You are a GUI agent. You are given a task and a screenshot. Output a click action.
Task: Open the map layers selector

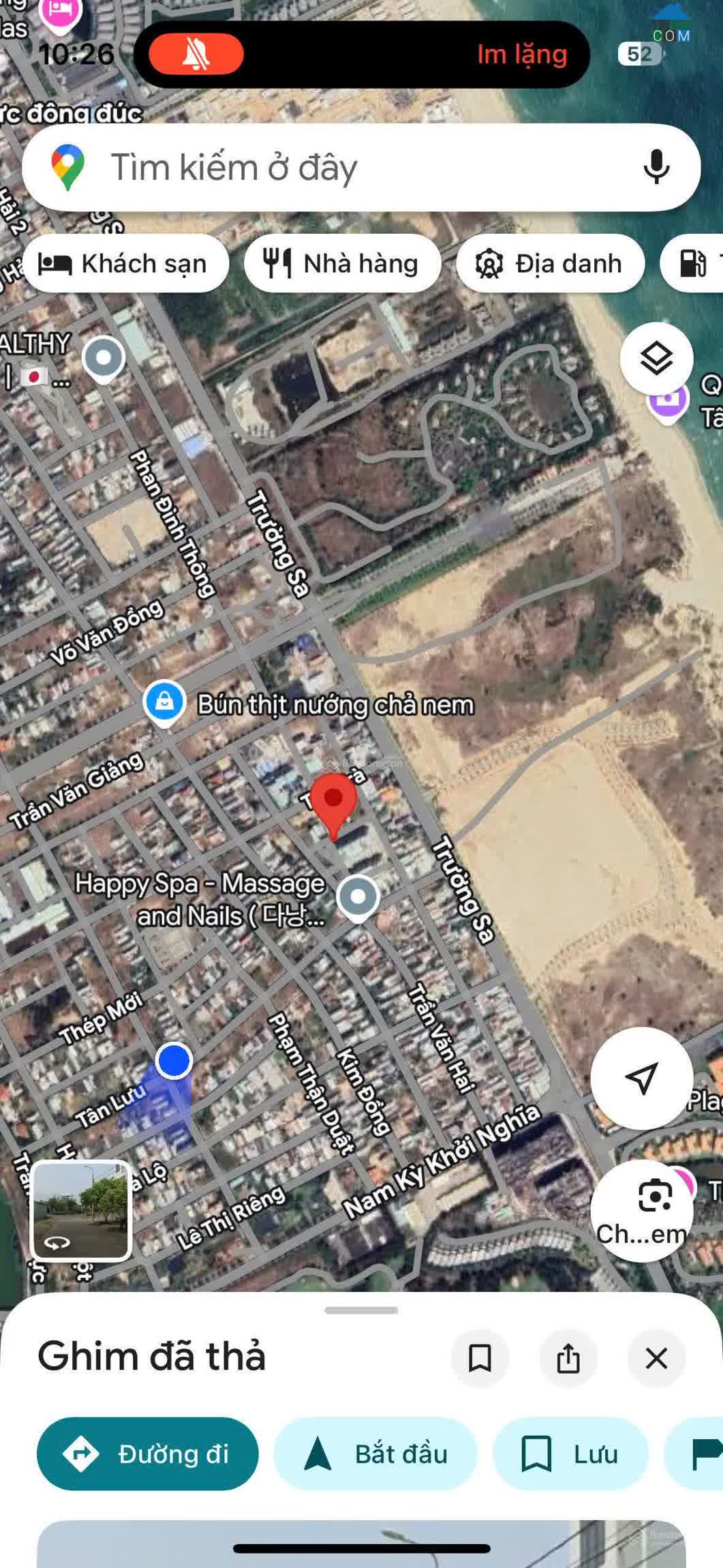656,358
